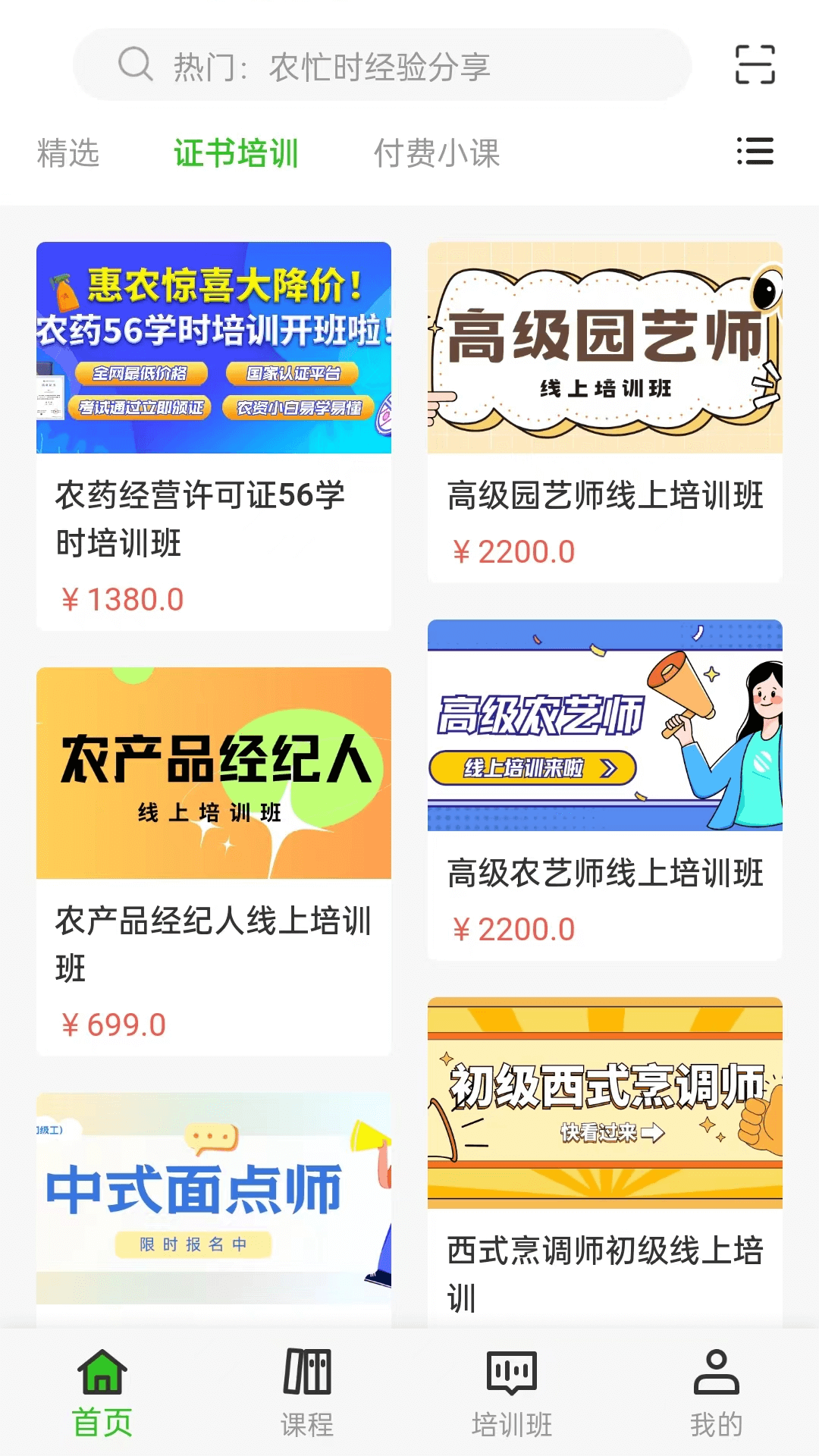Open the category list menu icon
The image size is (819, 1456).
pos(755,152)
